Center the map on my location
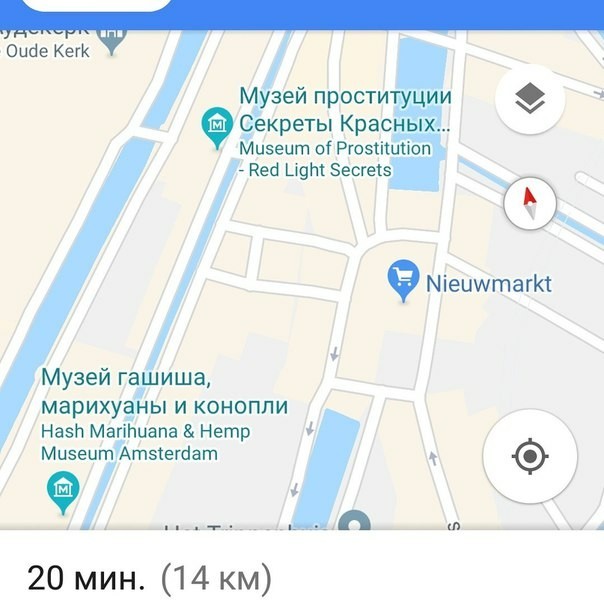The width and height of the screenshot is (604, 604). 529,457
